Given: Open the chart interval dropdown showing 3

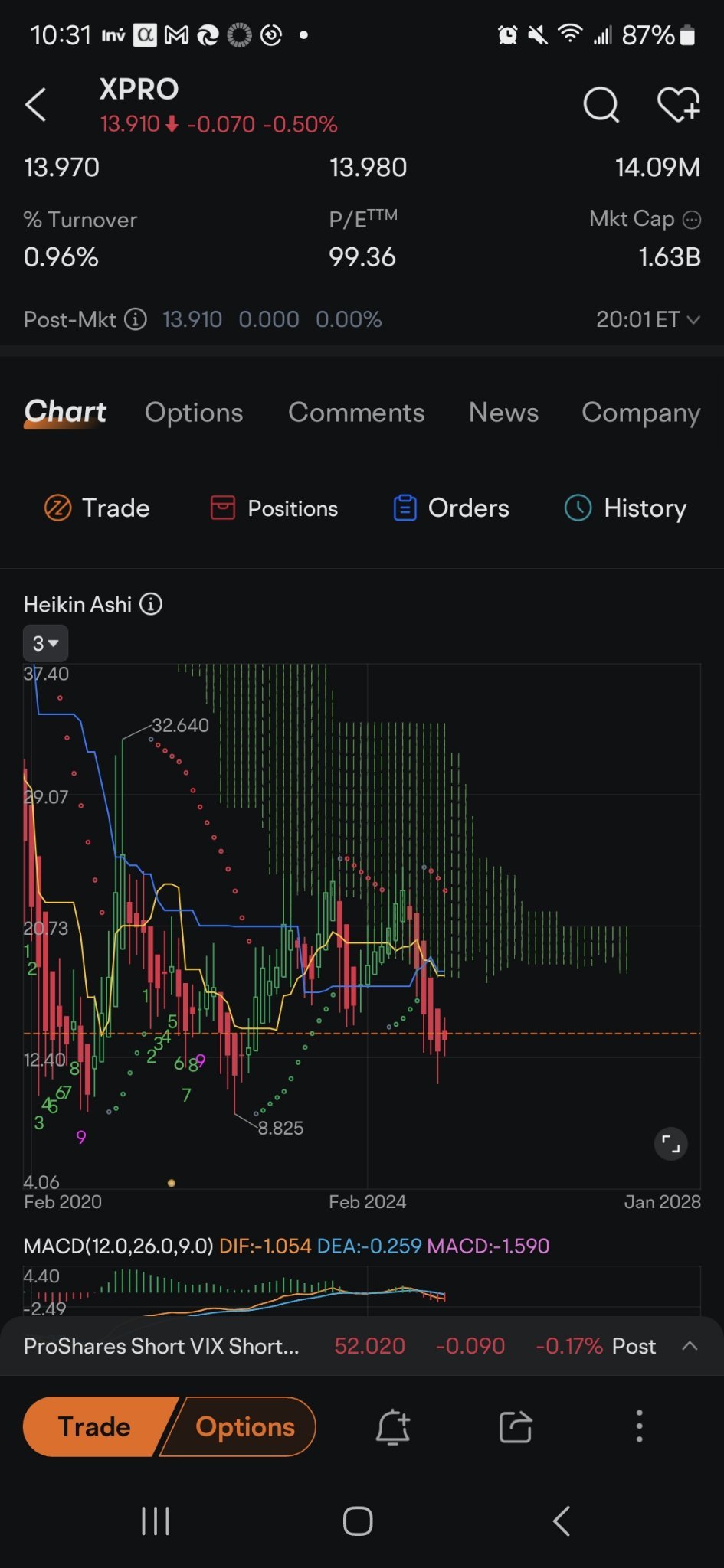Looking at the screenshot, I should [x=45, y=644].
